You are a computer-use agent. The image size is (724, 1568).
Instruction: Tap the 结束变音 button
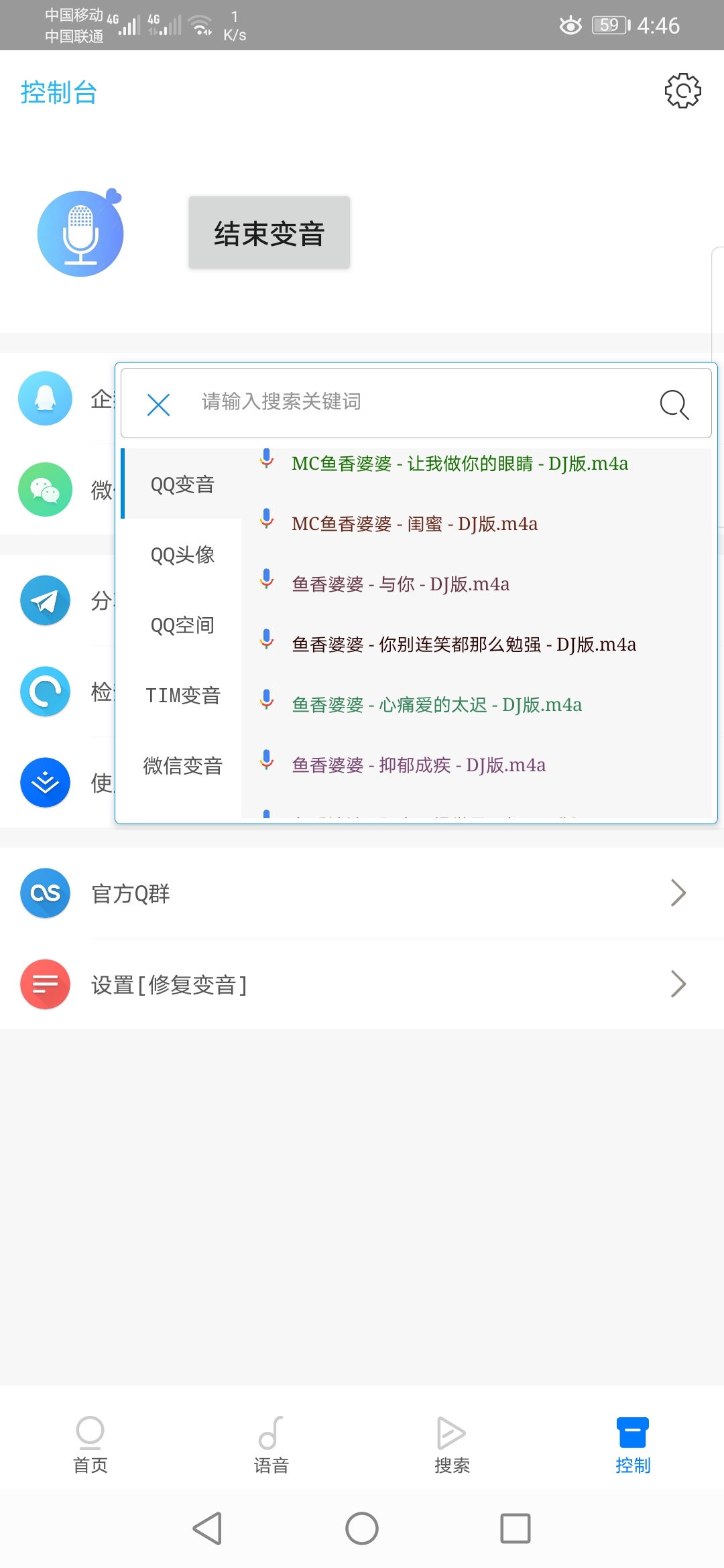click(269, 233)
